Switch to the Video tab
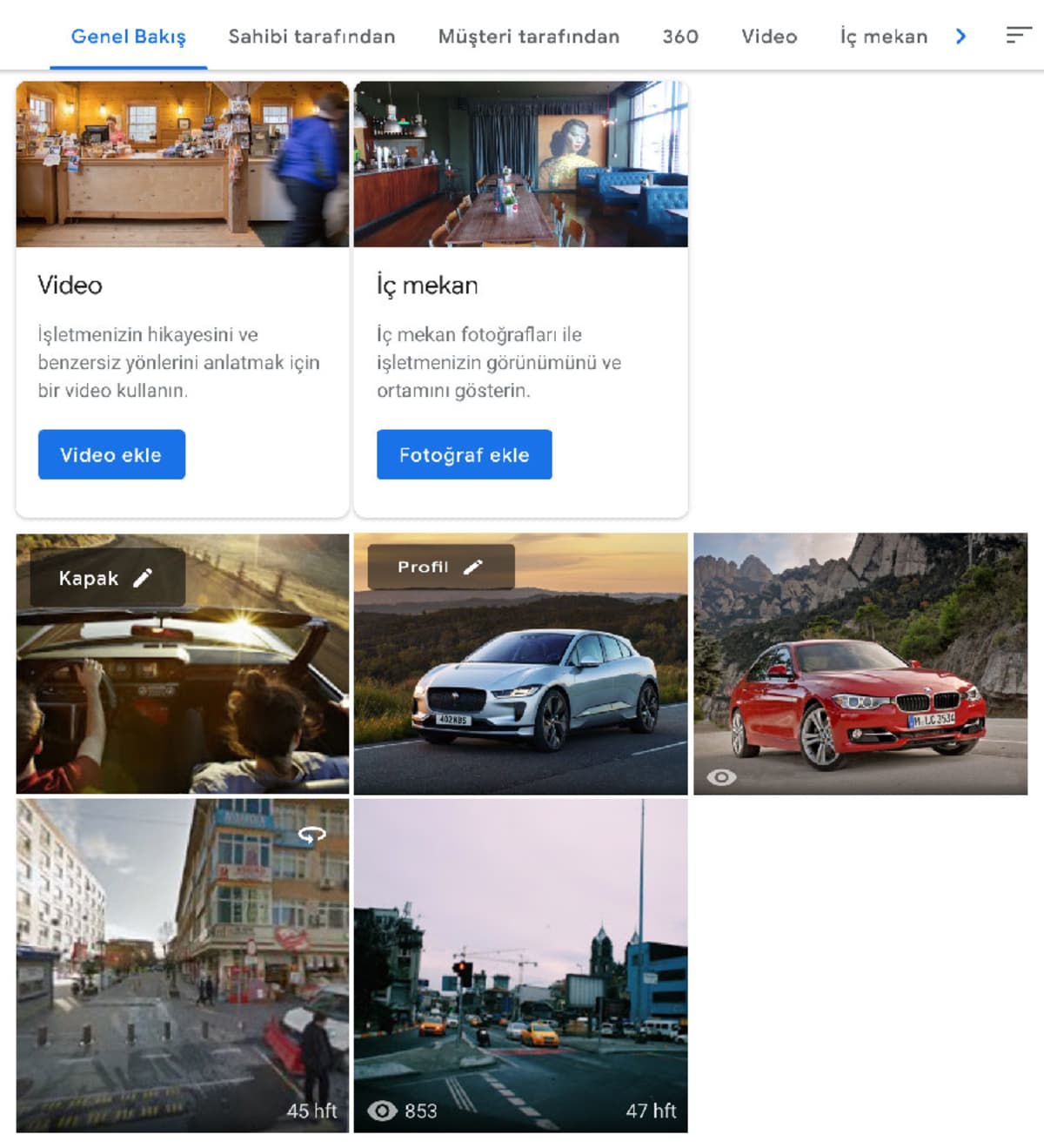 coord(769,37)
